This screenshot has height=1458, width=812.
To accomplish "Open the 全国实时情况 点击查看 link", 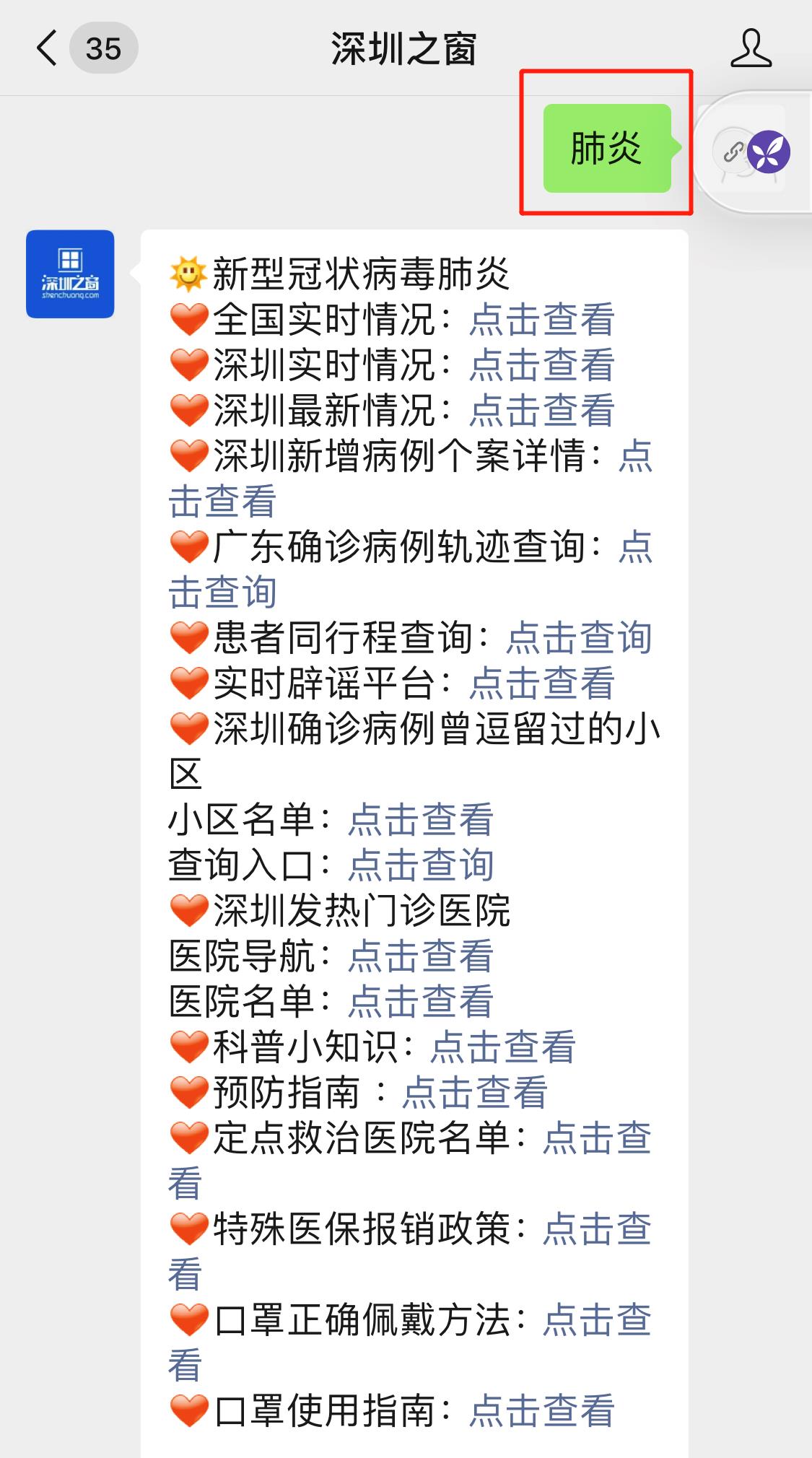I will pyautogui.click(x=541, y=320).
